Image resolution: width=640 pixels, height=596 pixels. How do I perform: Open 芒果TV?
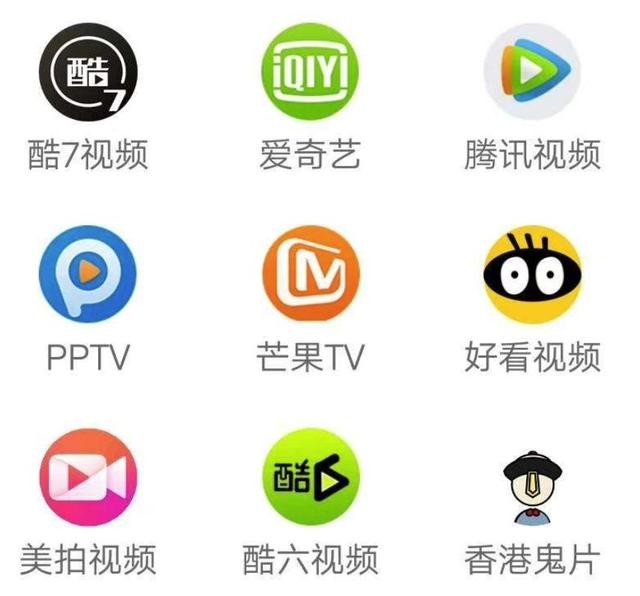(310, 272)
